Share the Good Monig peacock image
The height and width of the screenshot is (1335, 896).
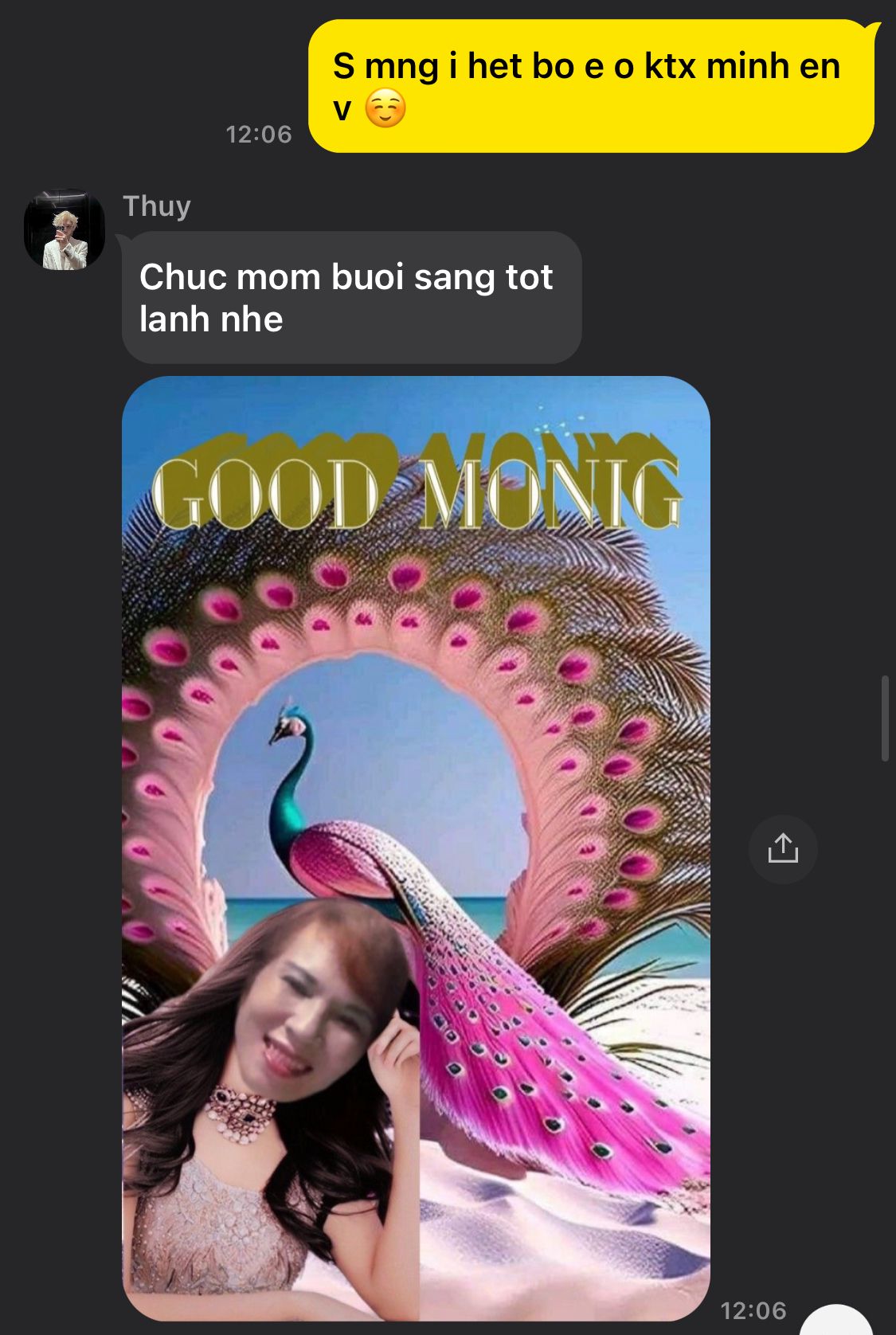click(x=783, y=849)
